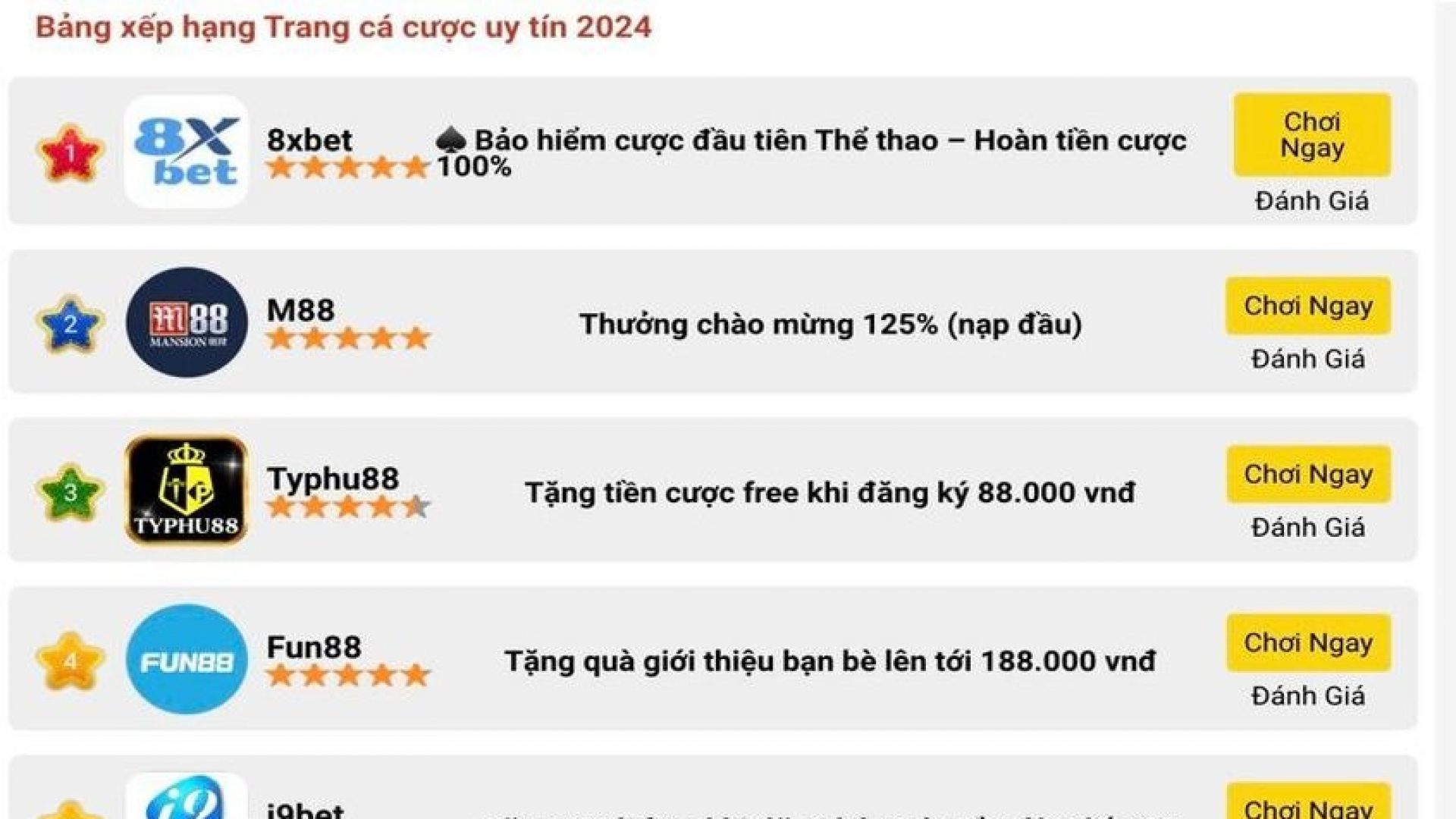The height and width of the screenshot is (819, 1456).
Task: Tap Chơi Ngay for M88
Action: pyautogui.click(x=1308, y=306)
